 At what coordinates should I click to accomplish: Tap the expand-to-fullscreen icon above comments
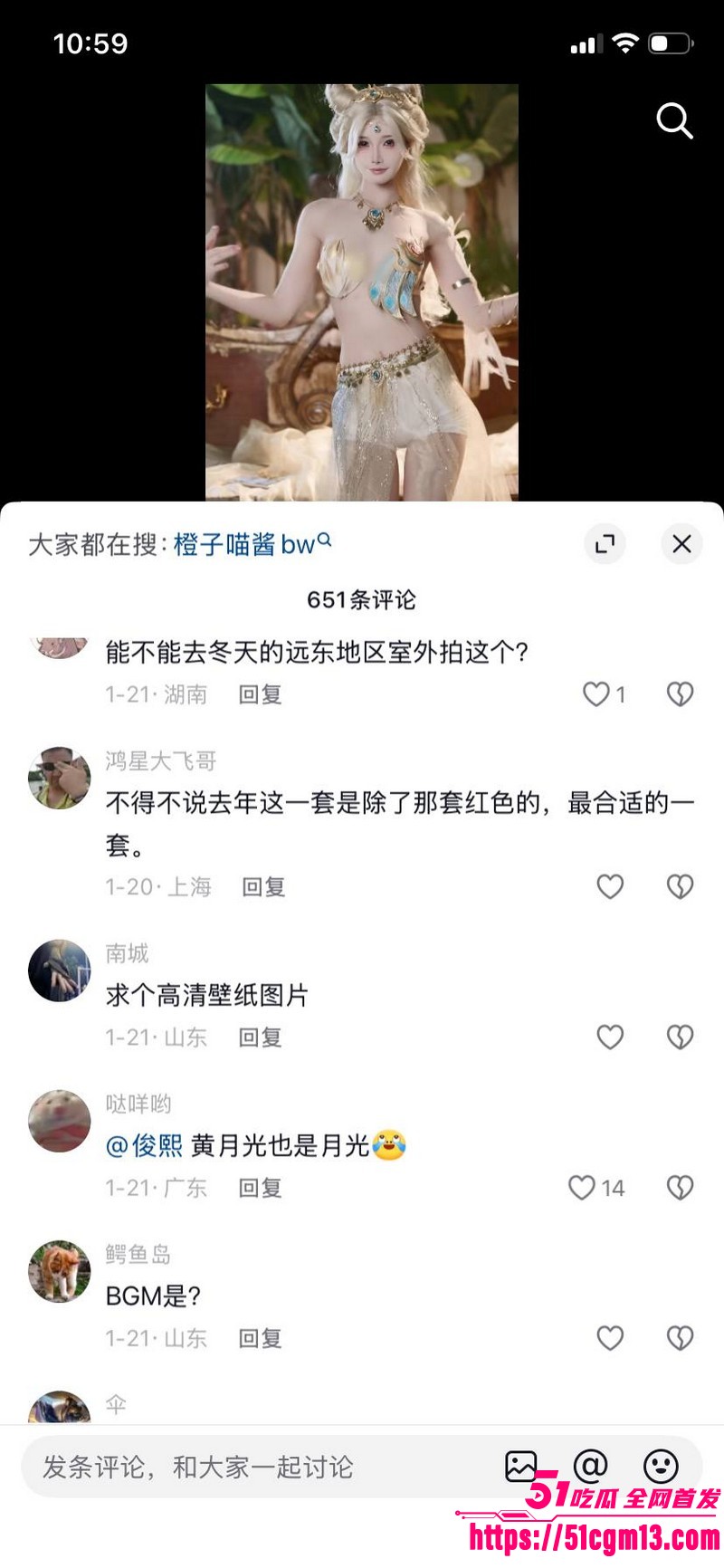605,544
